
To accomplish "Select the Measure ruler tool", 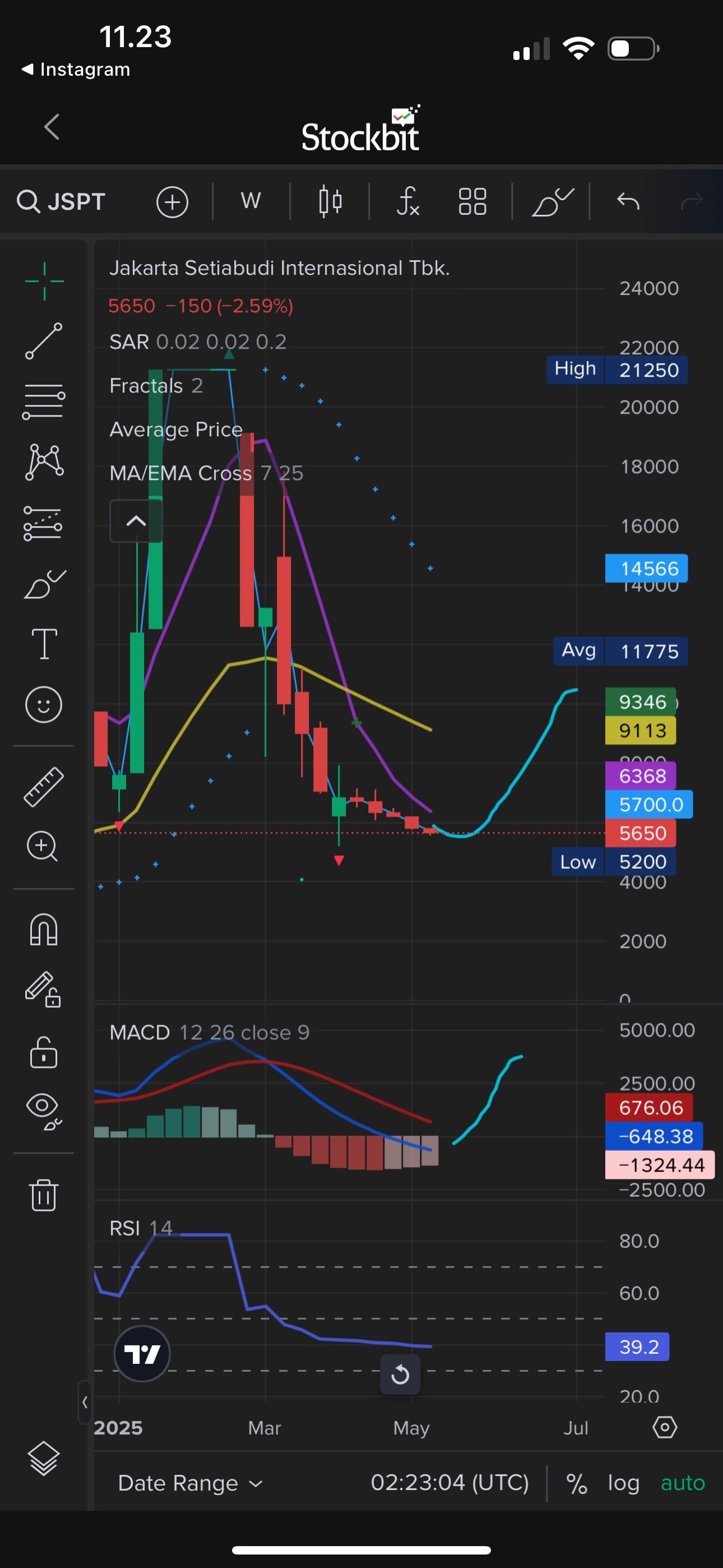I will tap(44, 788).
